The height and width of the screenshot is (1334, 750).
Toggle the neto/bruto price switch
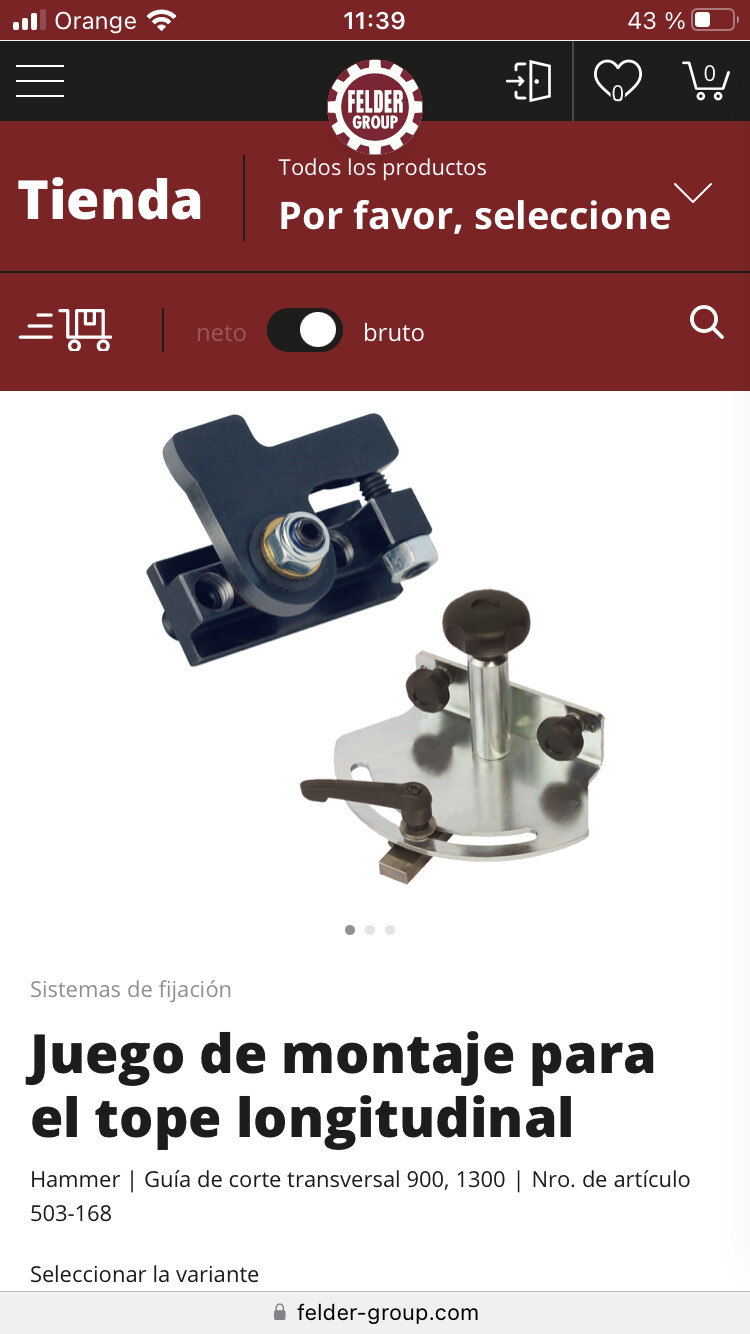pyautogui.click(x=305, y=331)
